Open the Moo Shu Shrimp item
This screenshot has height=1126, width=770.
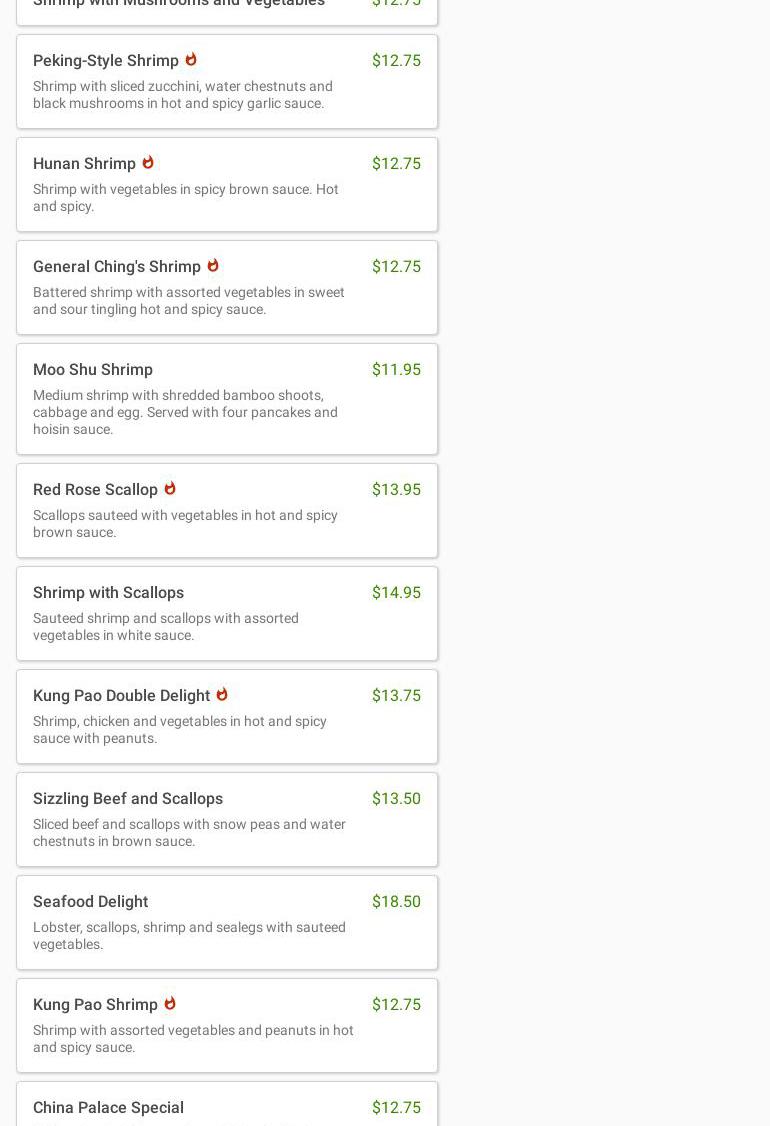click(x=226, y=399)
